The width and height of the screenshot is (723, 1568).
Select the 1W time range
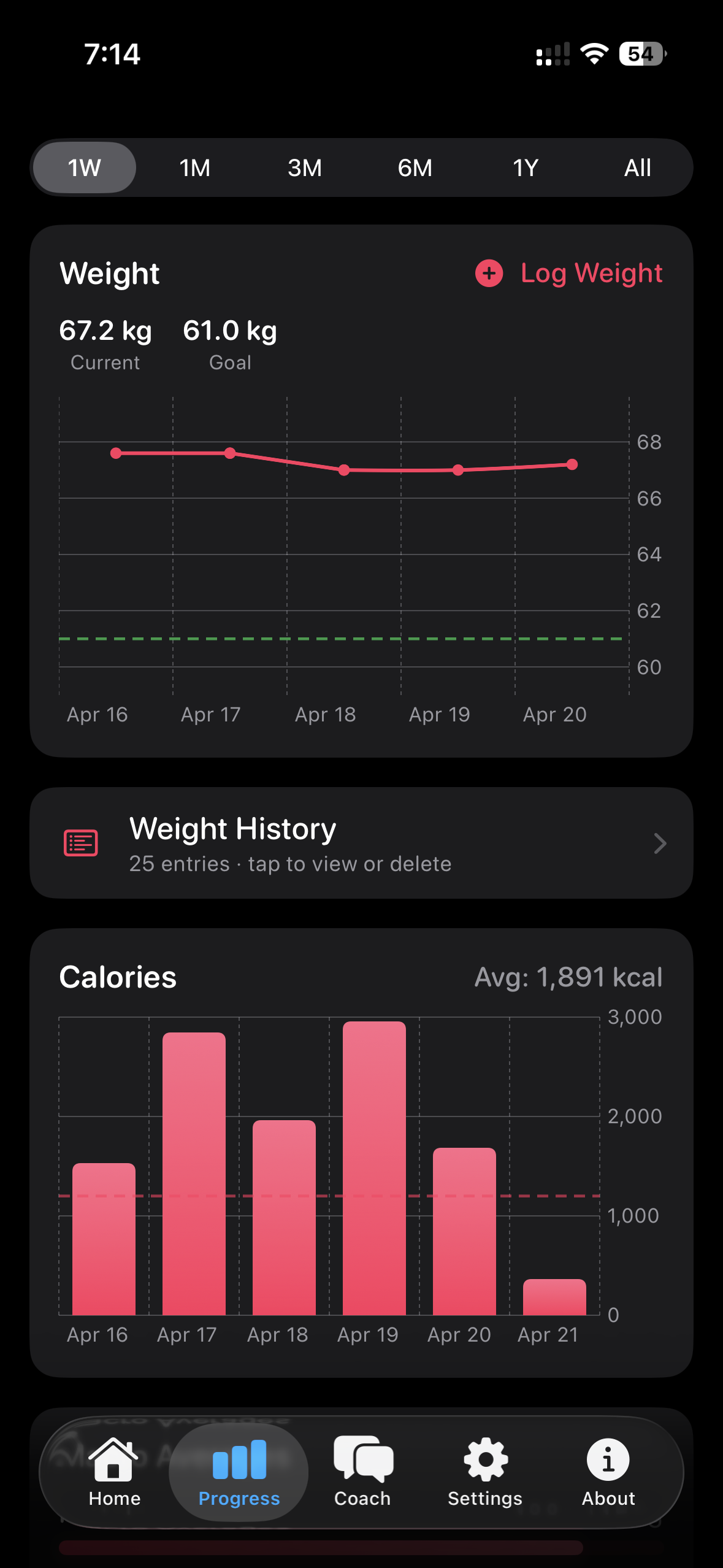(85, 167)
